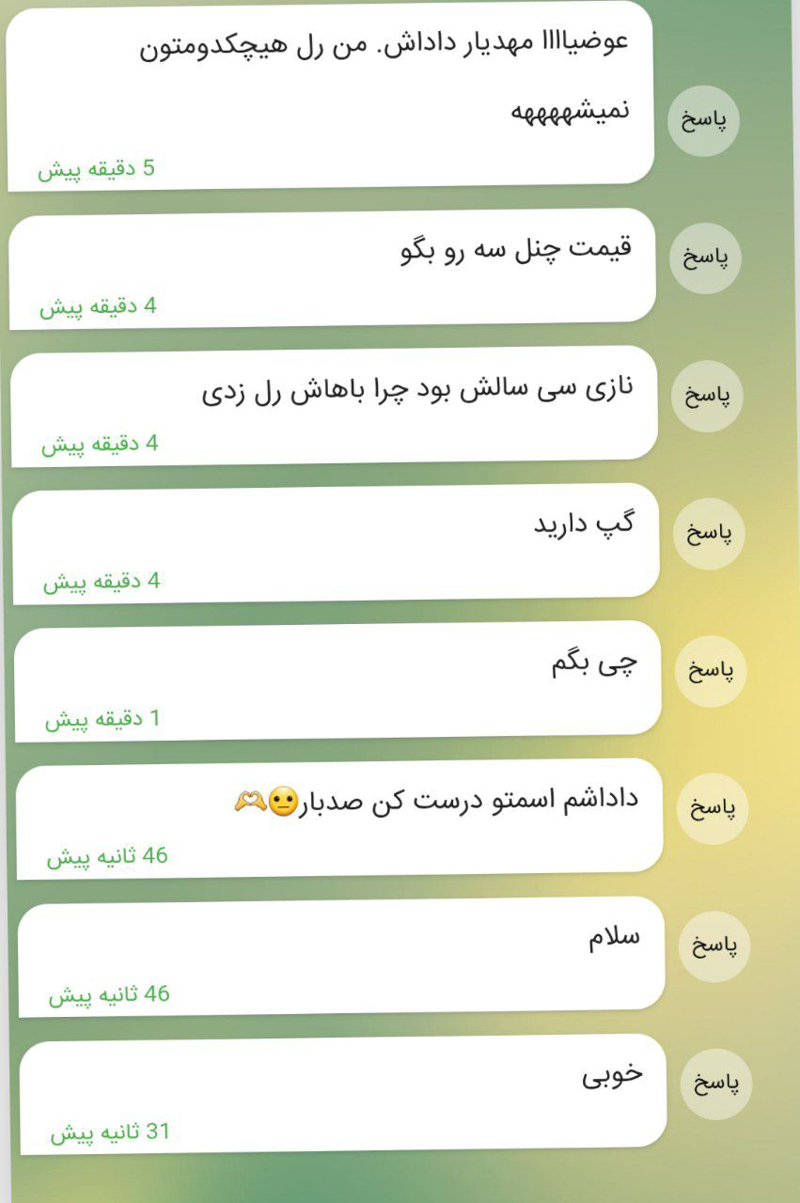Tap پاسخ next to 'نازی سی سالش بود' message
The height and width of the screenshot is (1203, 800).
pyautogui.click(x=707, y=395)
